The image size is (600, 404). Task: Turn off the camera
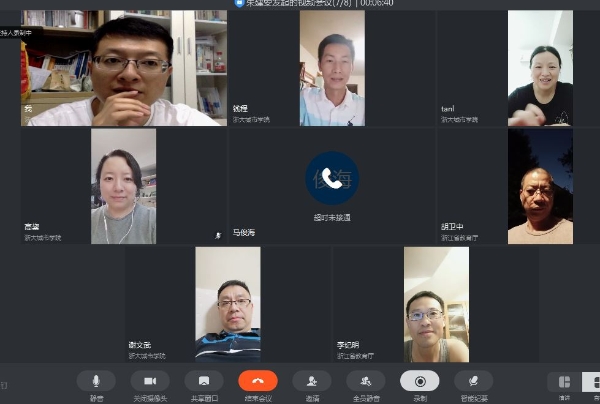(x=150, y=381)
